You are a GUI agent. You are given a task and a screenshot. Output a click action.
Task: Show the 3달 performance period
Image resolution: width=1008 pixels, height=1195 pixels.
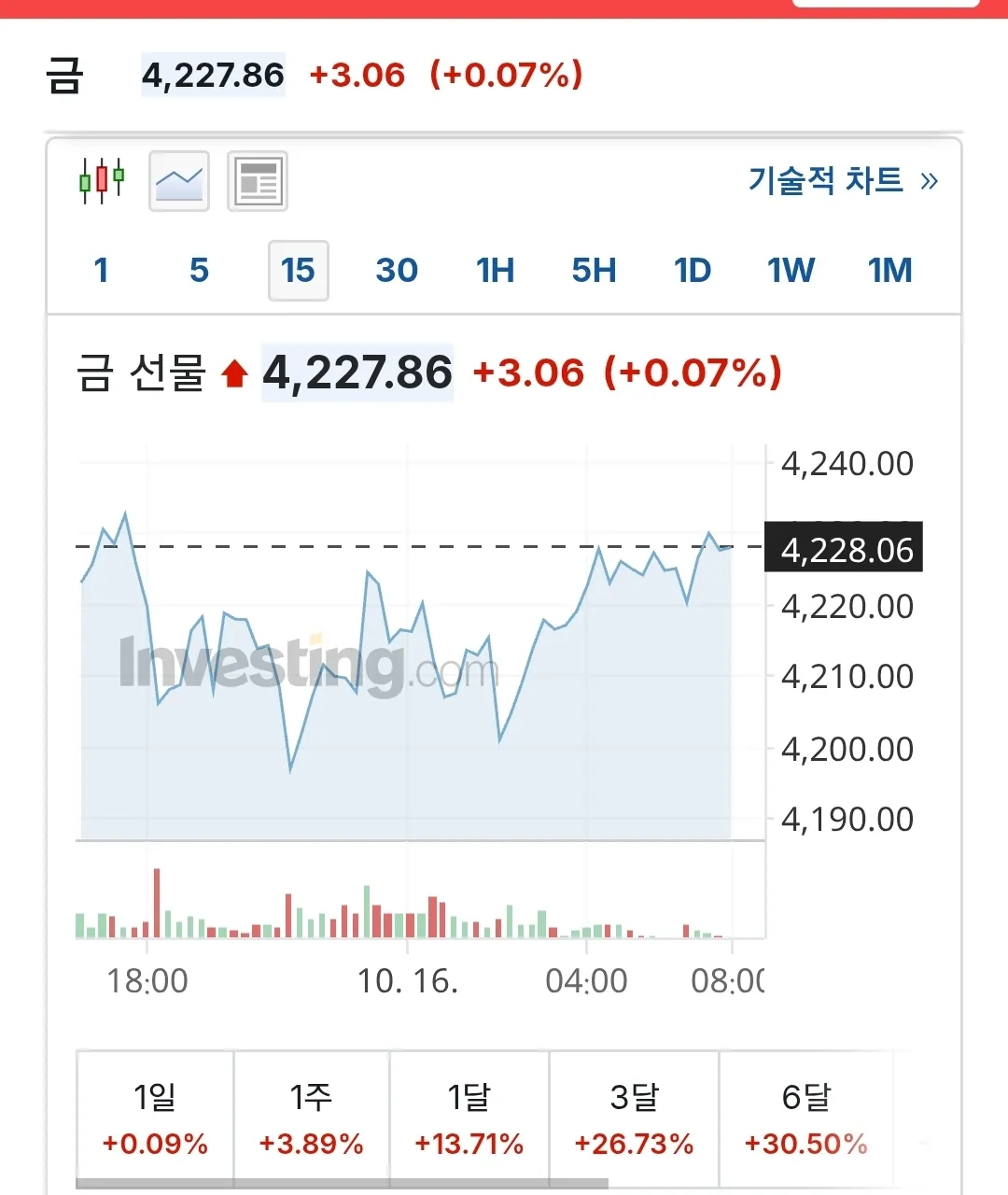tap(634, 1118)
